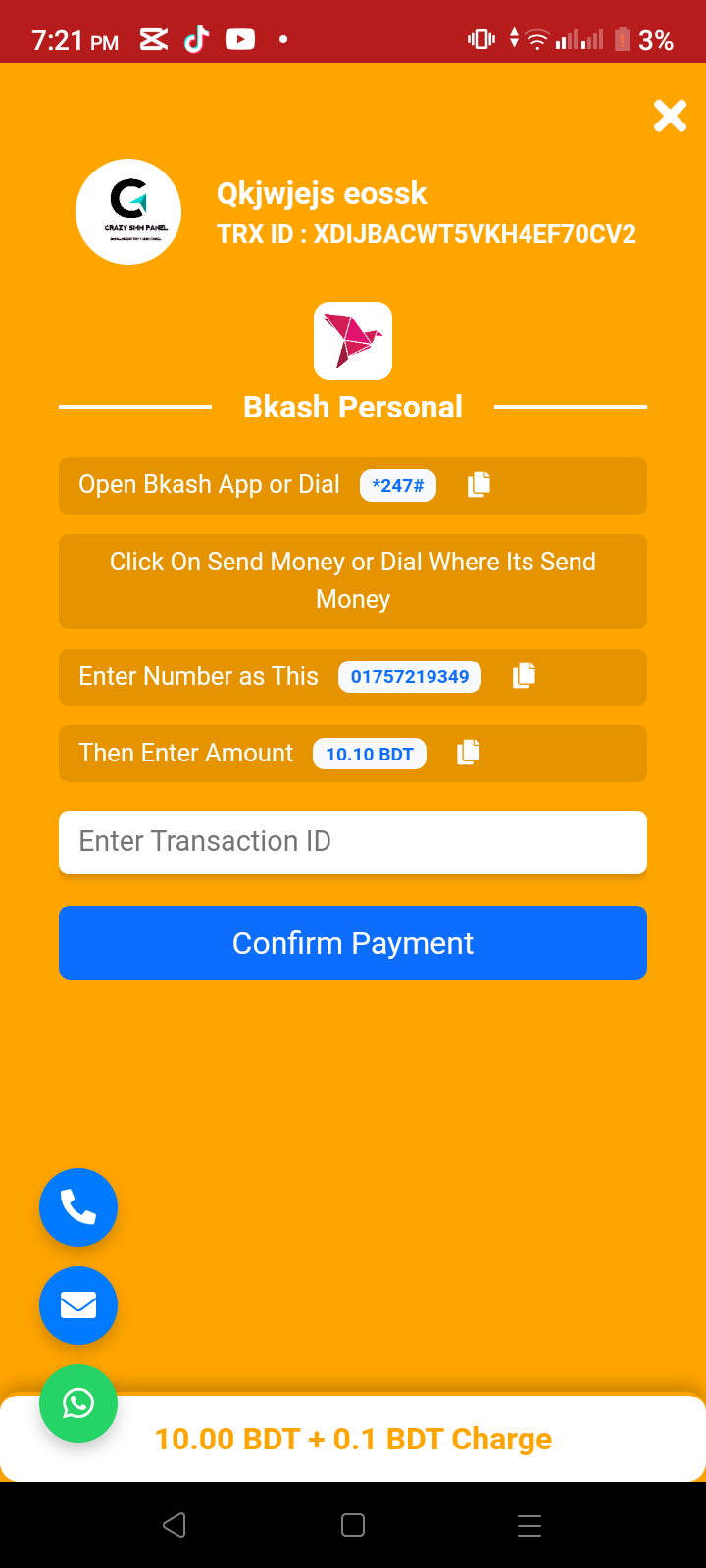
Task: Focus the Enter Transaction ID field
Action: click(353, 842)
